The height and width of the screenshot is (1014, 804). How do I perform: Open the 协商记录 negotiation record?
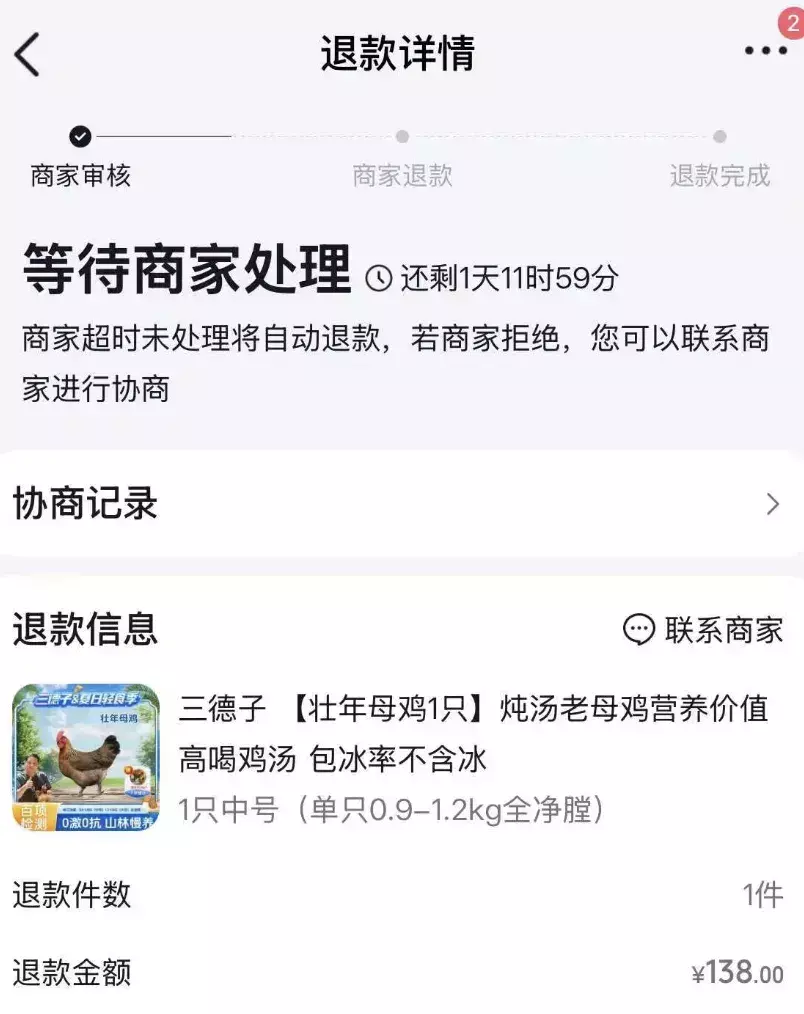400,504
